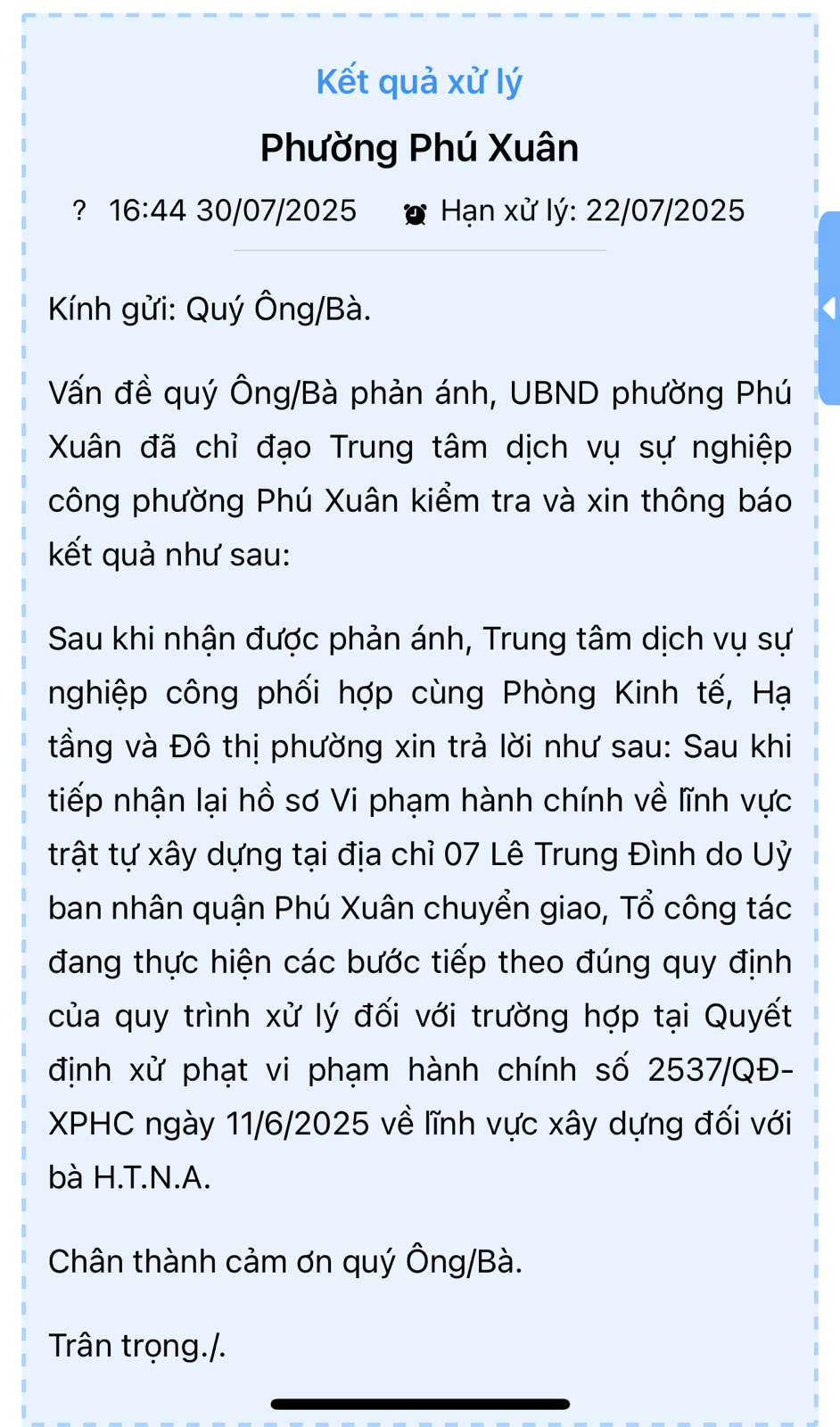Viewport: 840px width, 1427px height.
Task: Expand the blue side panel arrow tab
Action: coord(829,309)
